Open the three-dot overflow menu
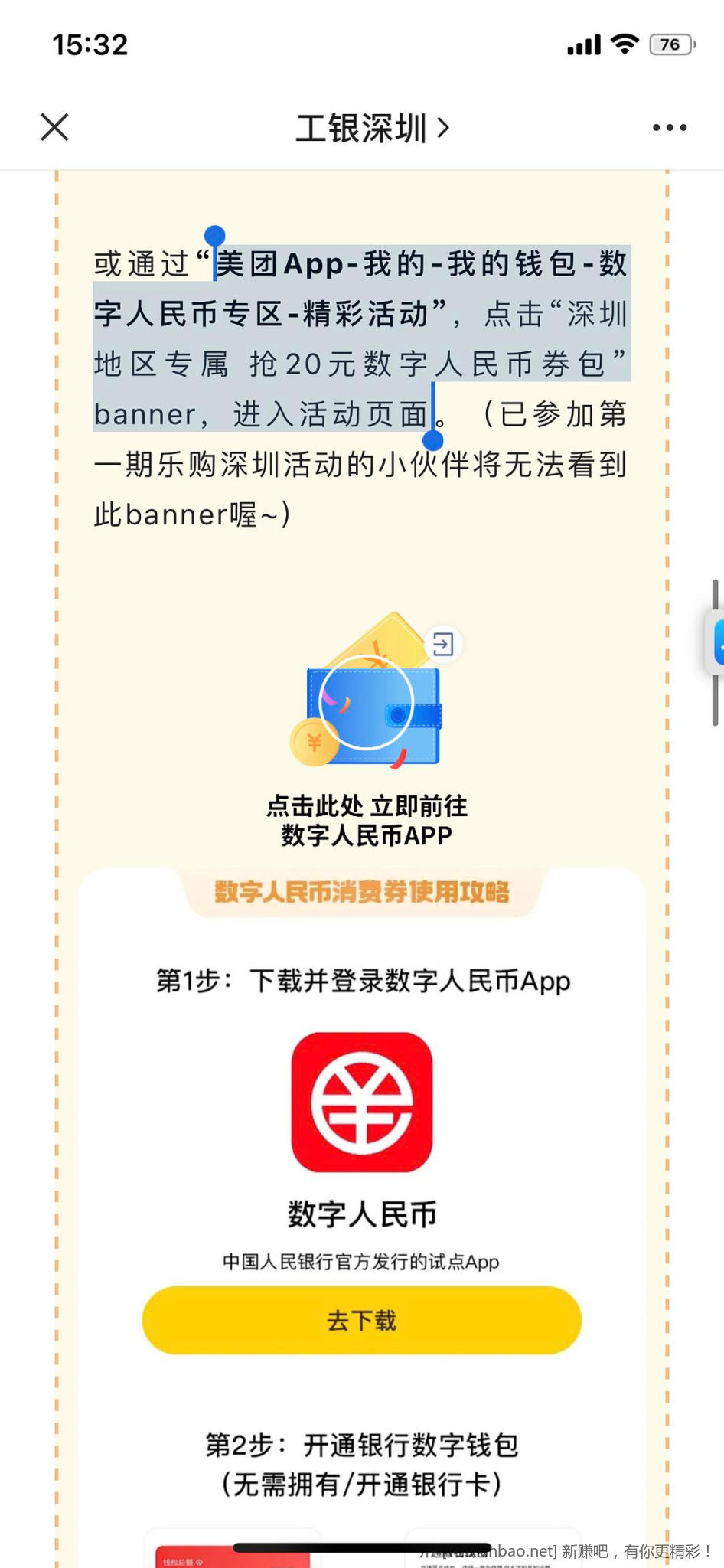Screen dimensions: 724x1568 tap(669, 128)
